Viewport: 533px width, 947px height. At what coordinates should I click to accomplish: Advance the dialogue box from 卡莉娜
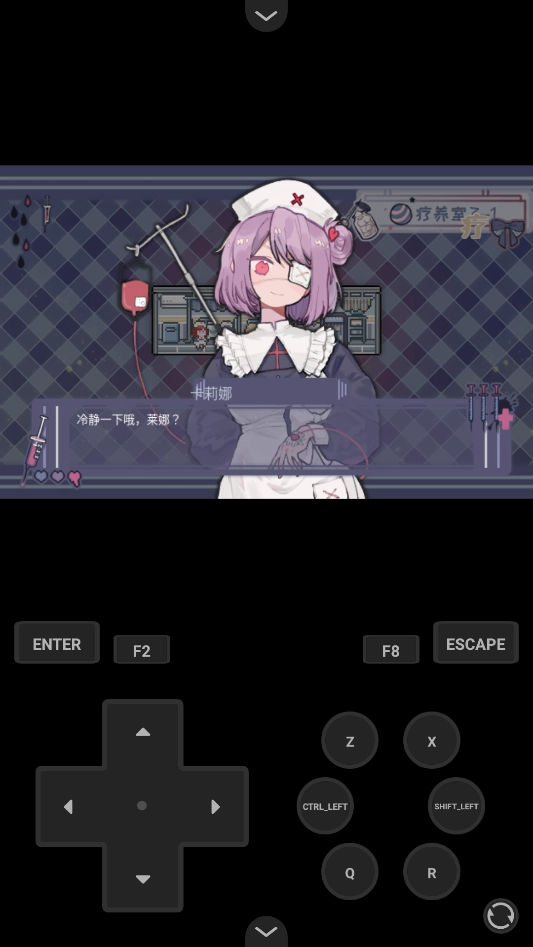[272, 437]
